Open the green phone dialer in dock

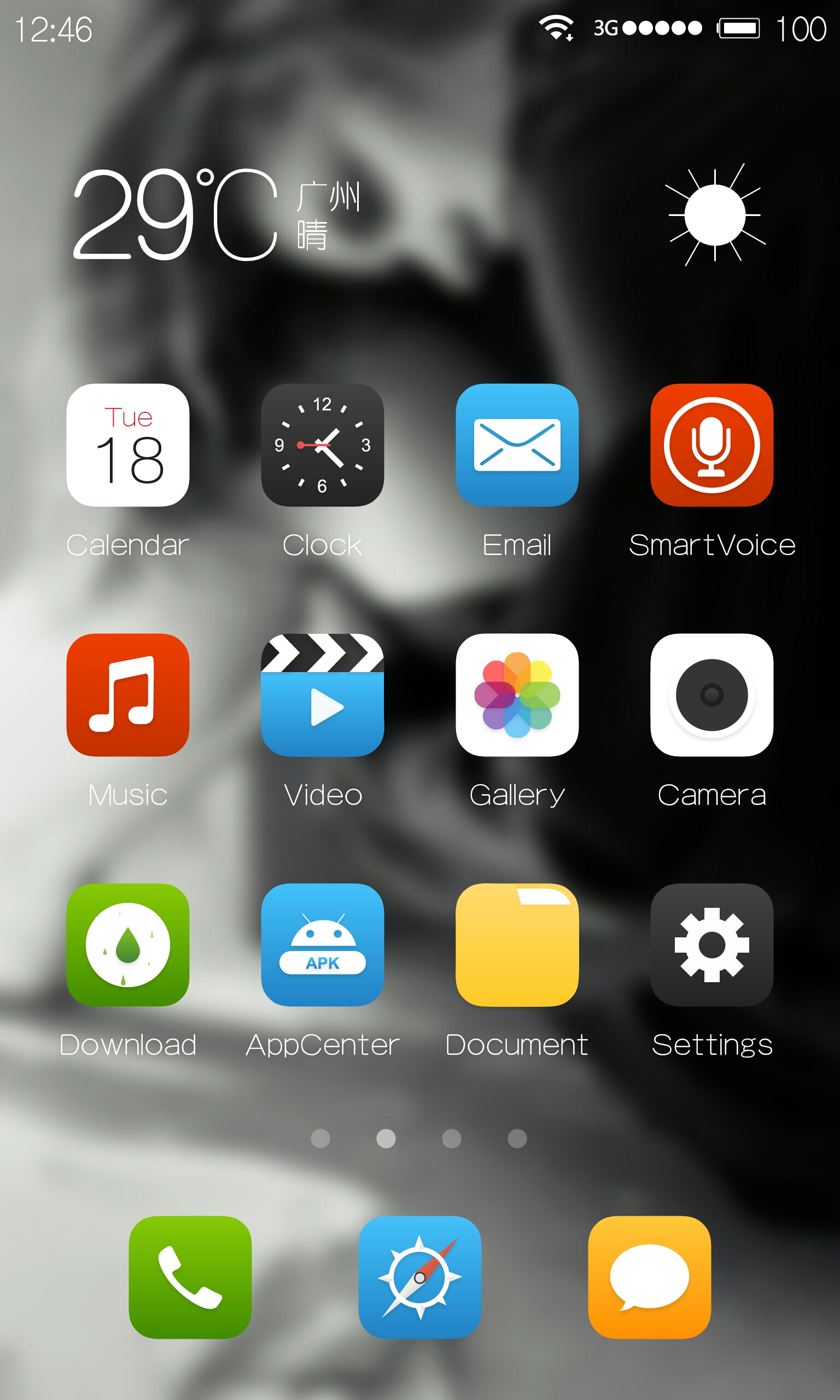(x=190, y=1277)
